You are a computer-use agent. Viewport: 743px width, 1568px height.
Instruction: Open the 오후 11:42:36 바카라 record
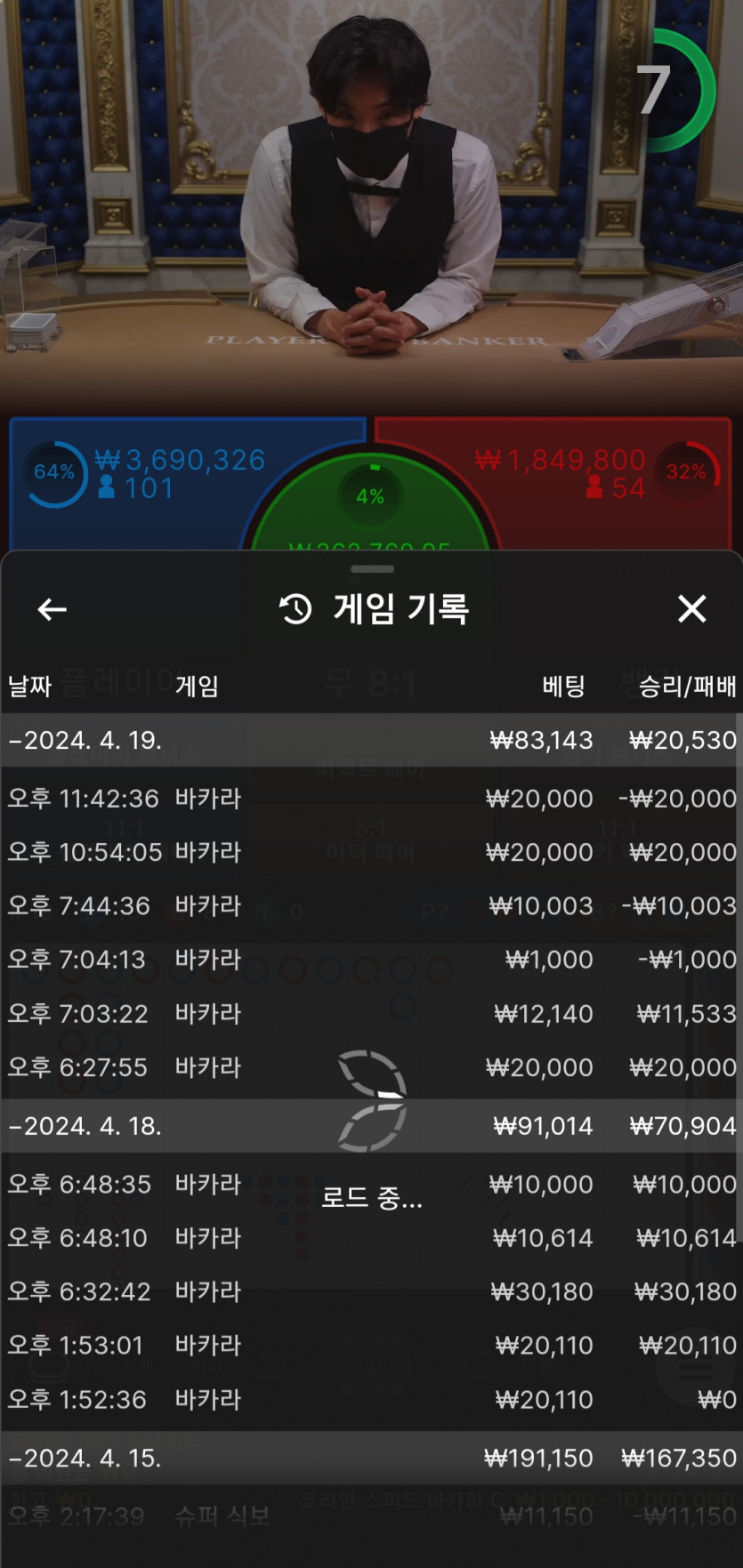pyautogui.click(x=371, y=799)
